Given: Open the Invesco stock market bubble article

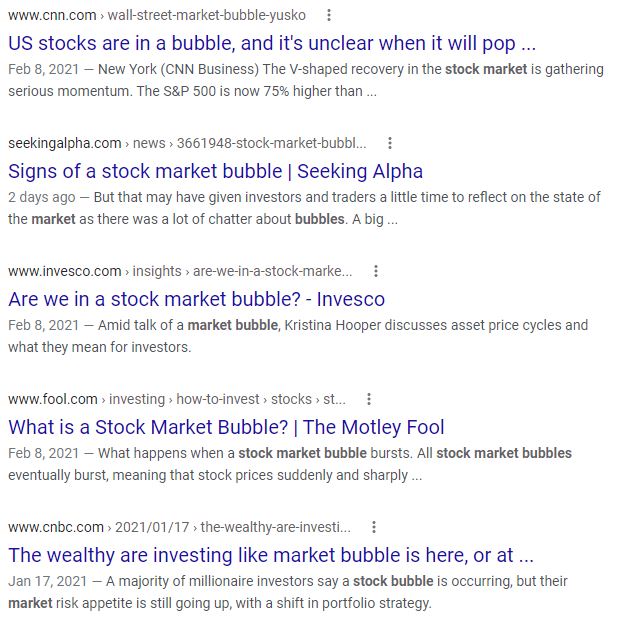Looking at the screenshot, I should tap(196, 299).
